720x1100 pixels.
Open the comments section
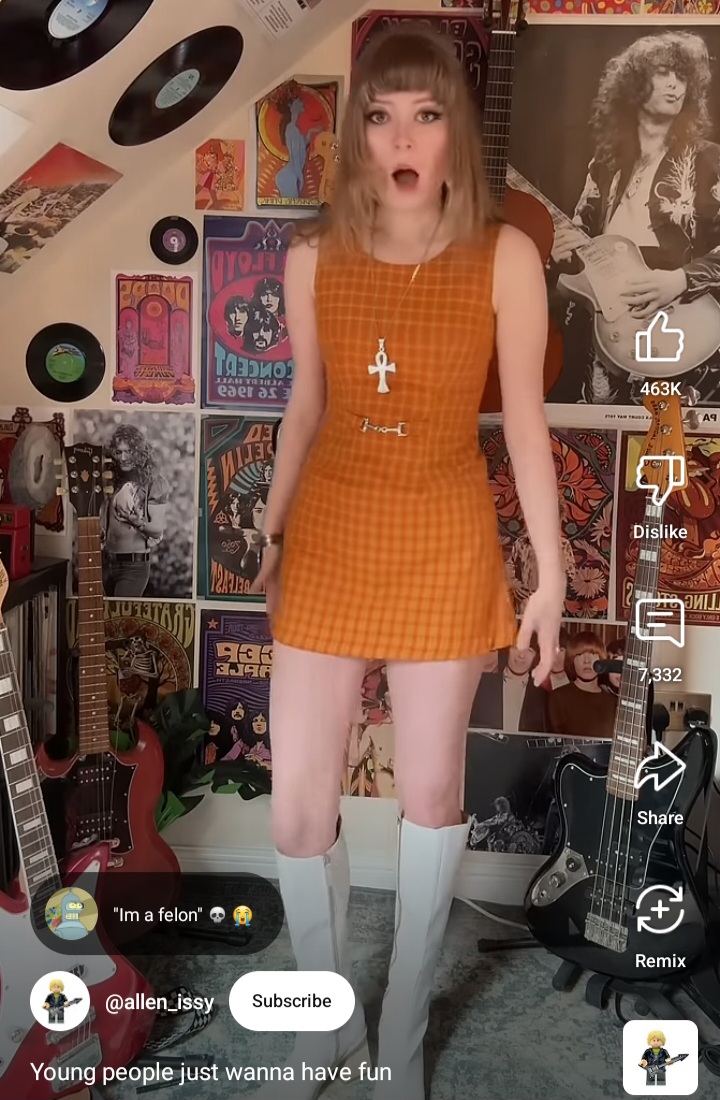pos(660,624)
